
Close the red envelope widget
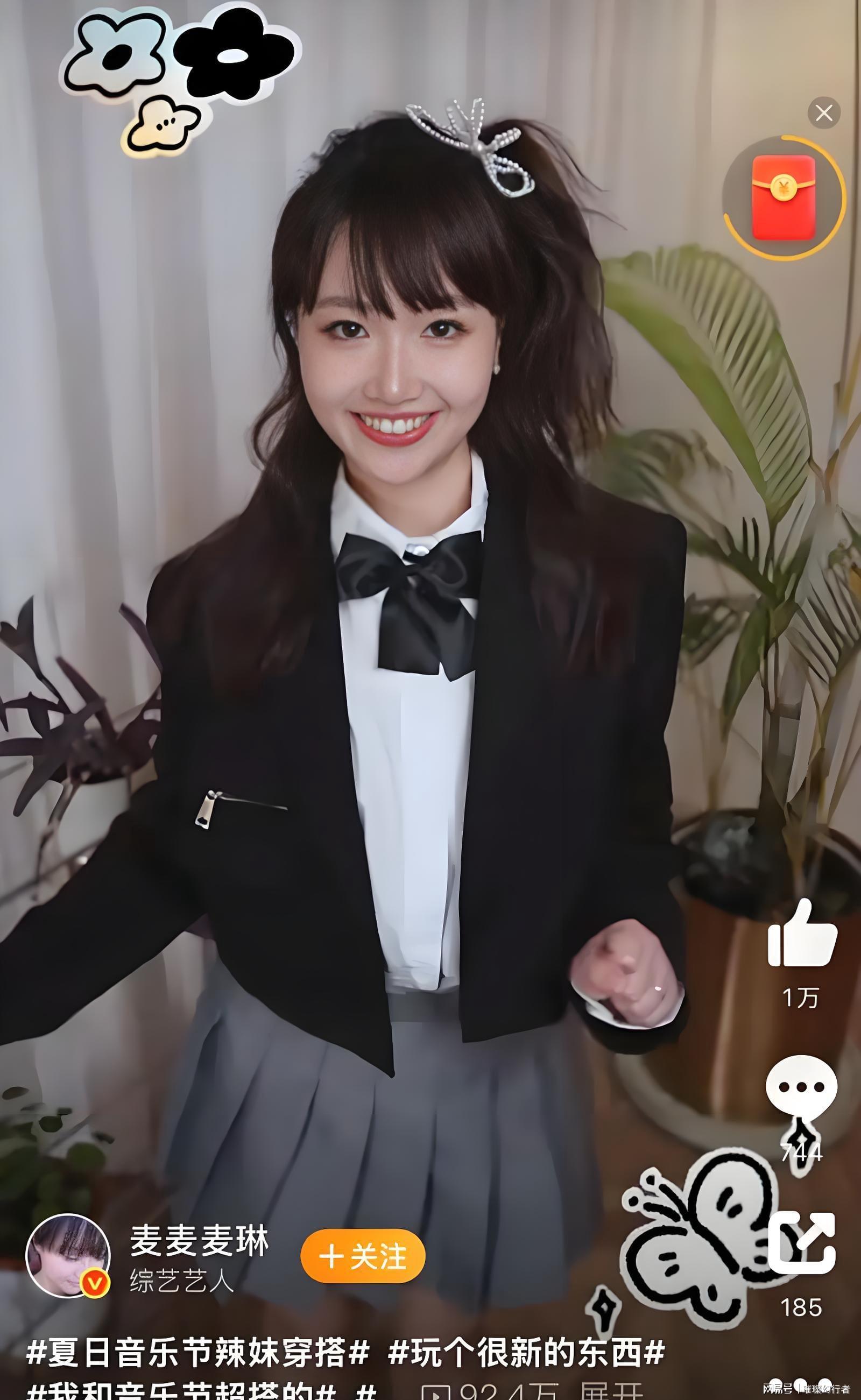coord(823,113)
